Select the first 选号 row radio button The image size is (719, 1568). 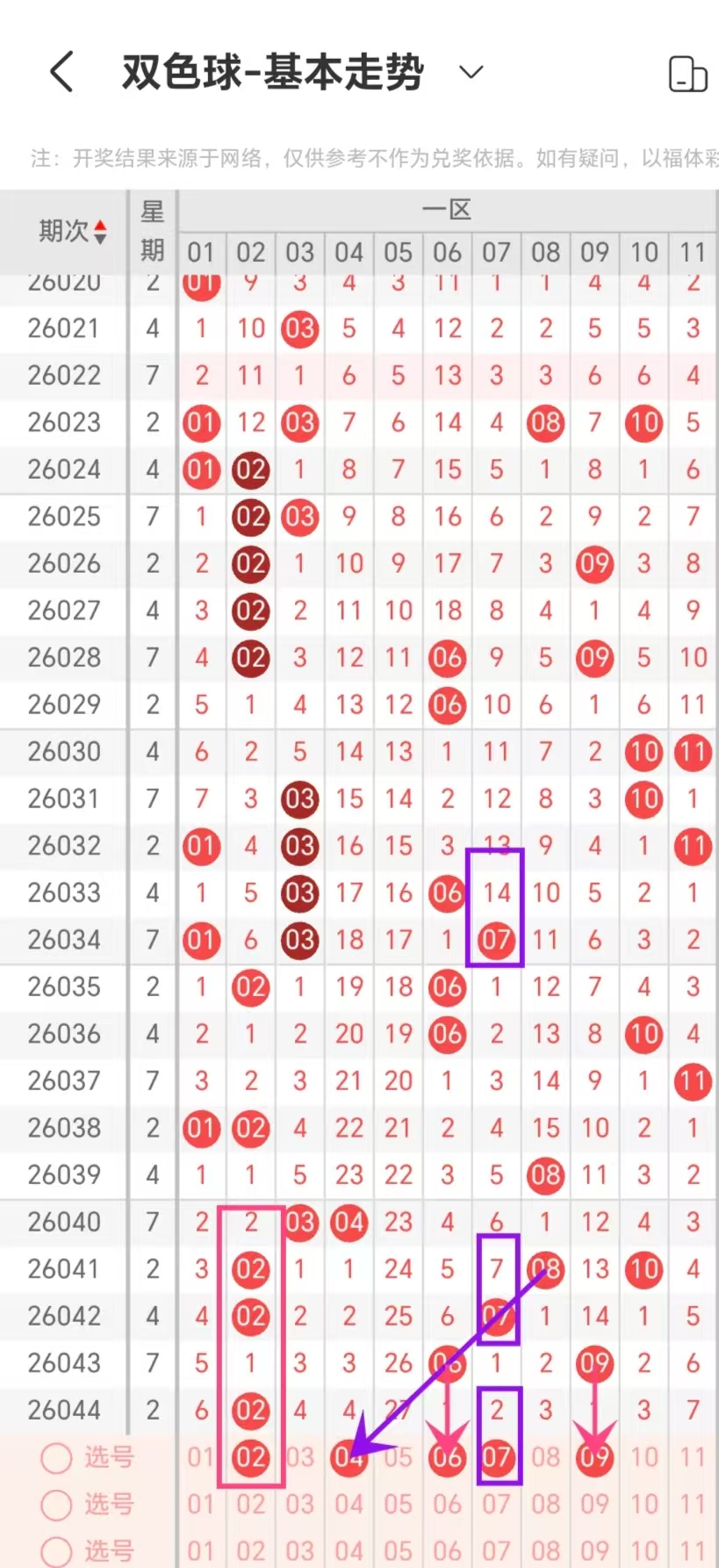click(56, 1458)
